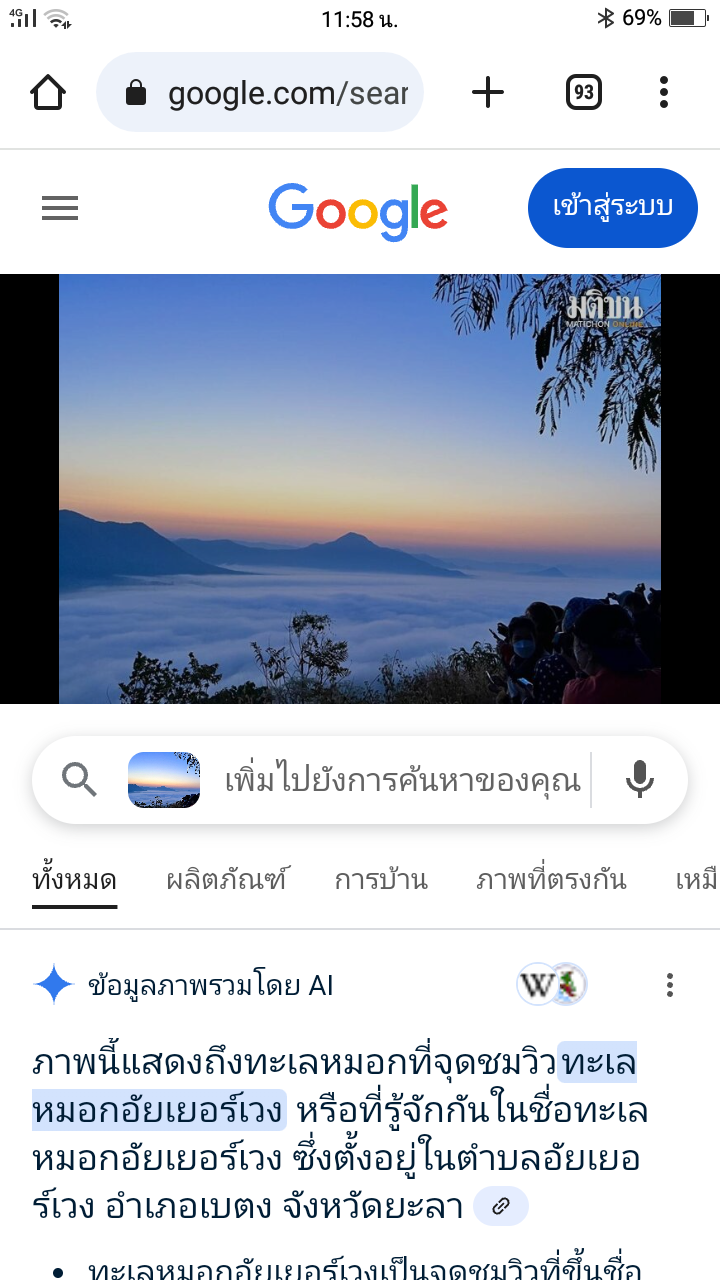This screenshot has width=720, height=1280.
Task: Open the hamburger menu beside the Google logo
Action: pyautogui.click(x=60, y=208)
